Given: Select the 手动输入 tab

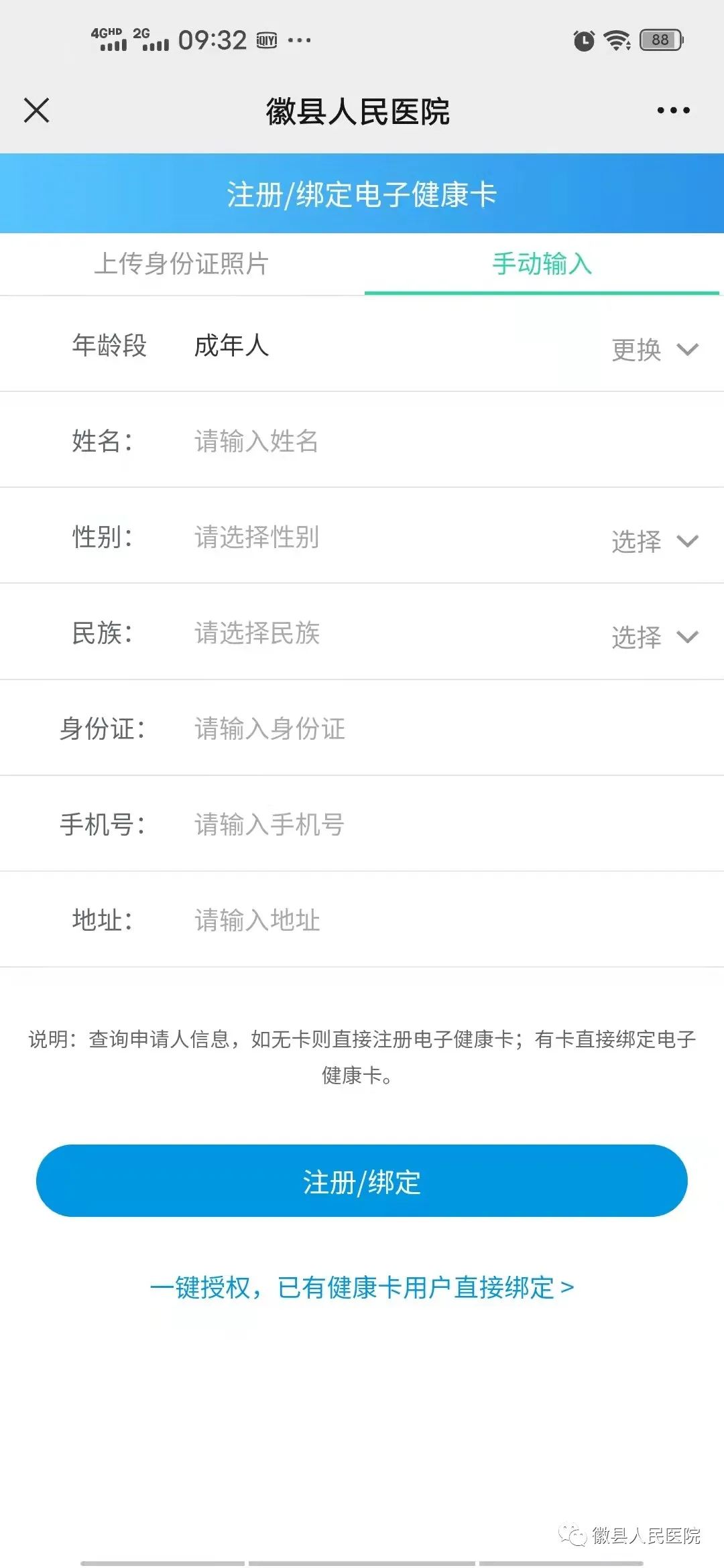Looking at the screenshot, I should coord(542,265).
